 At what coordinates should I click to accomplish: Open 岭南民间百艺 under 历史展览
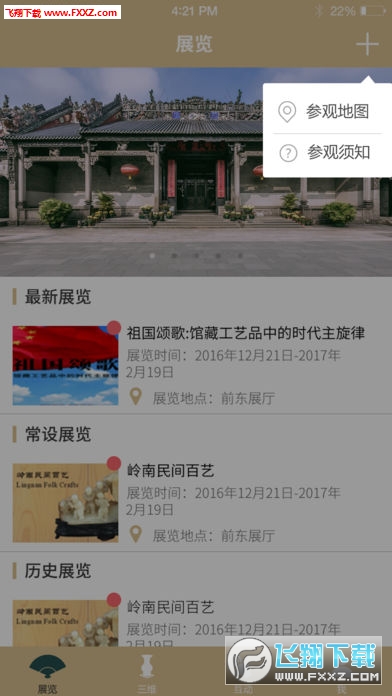pyautogui.click(x=196, y=620)
